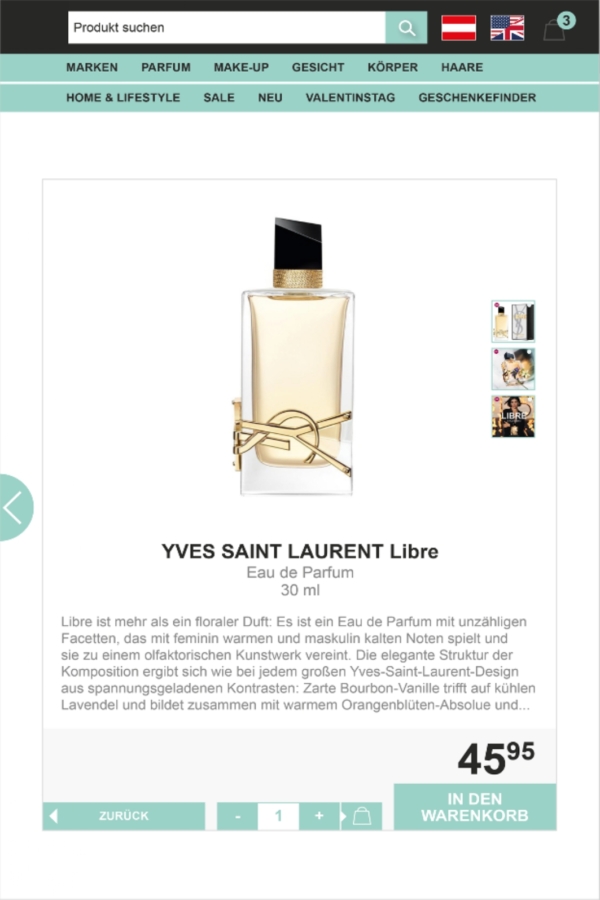600x900 pixels.
Task: Go to the MAKE-UP category
Action: (241, 68)
